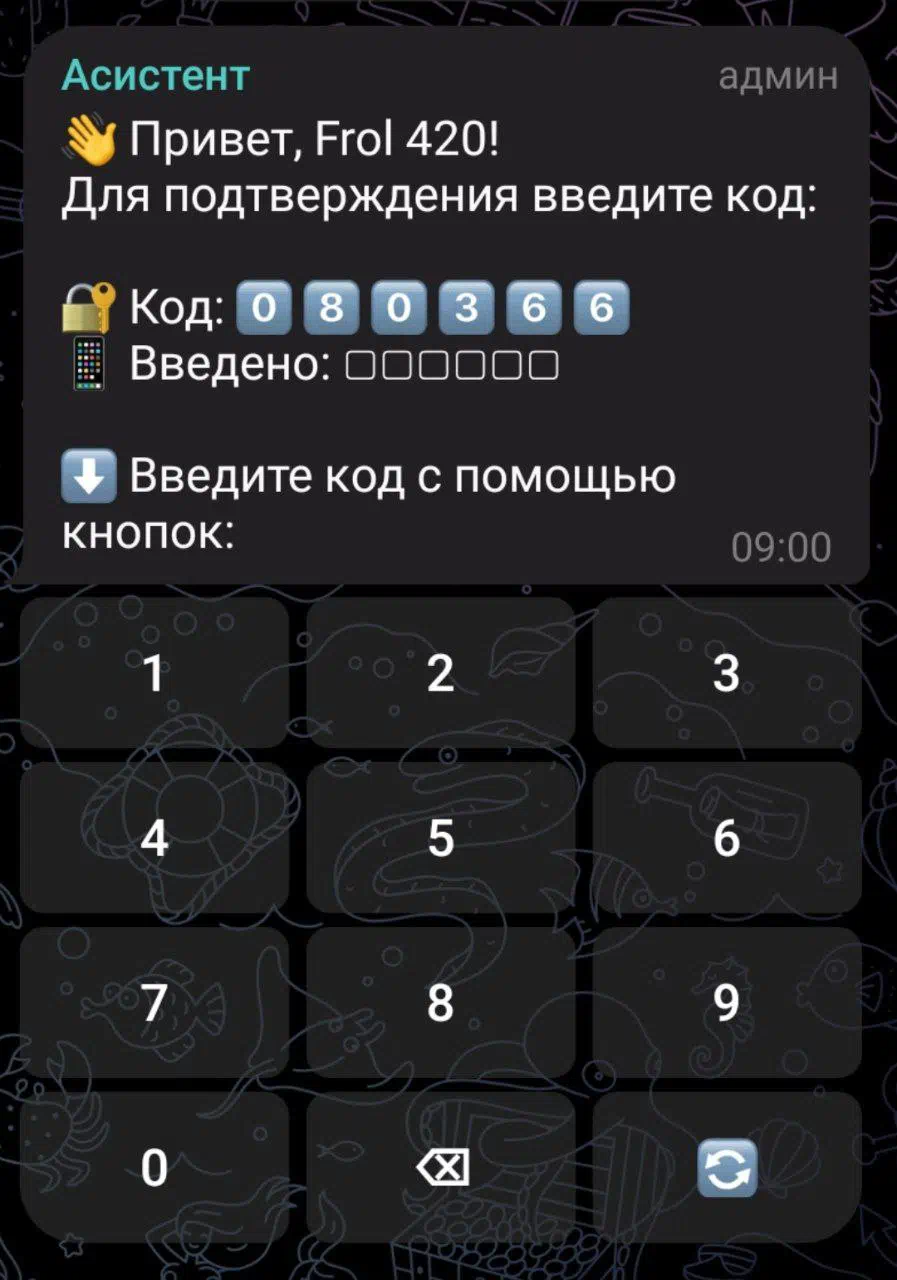This screenshot has height=1280, width=897.
Task: Tap keypad button 4
Action: coord(154,838)
